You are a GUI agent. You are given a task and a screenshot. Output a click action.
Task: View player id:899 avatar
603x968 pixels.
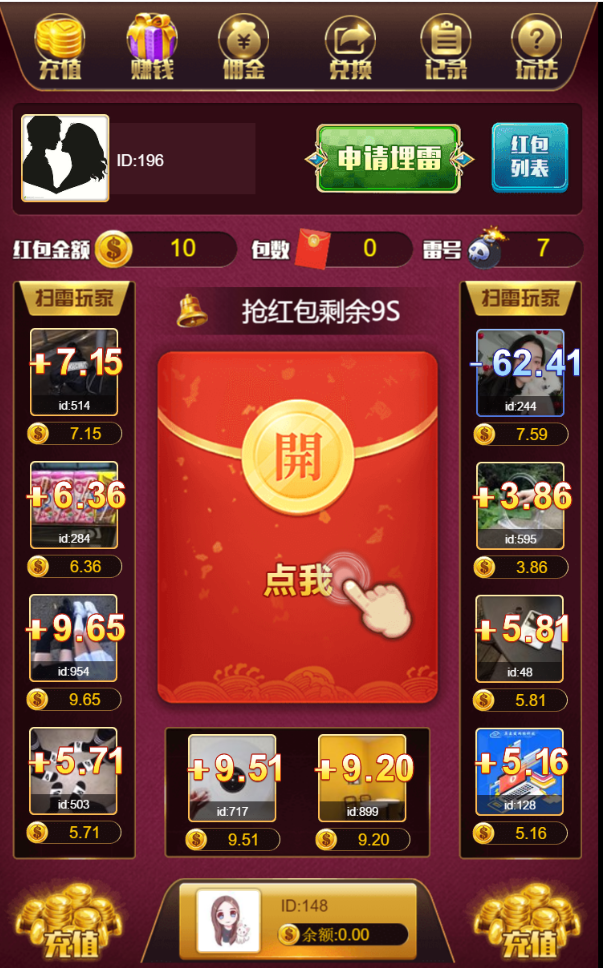tap(362, 777)
